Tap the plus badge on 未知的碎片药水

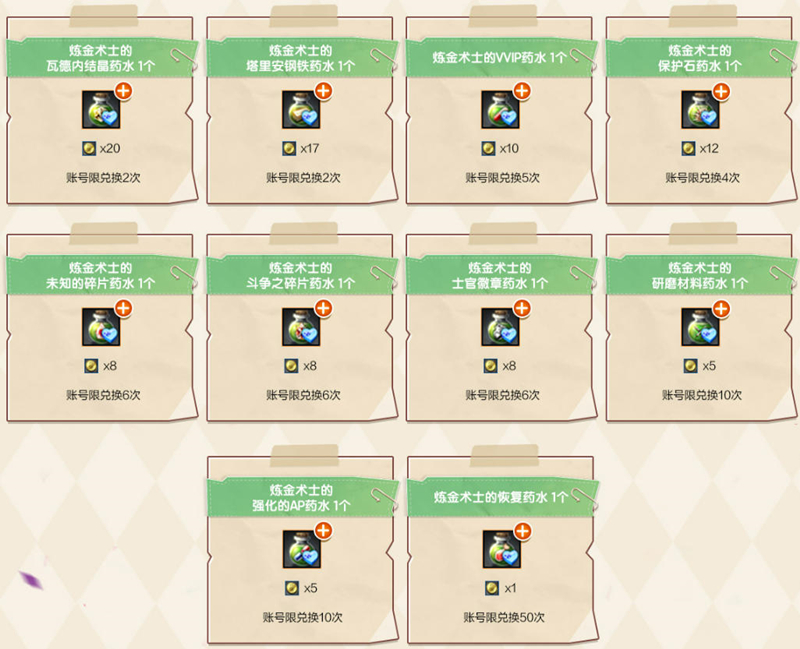click(122, 309)
